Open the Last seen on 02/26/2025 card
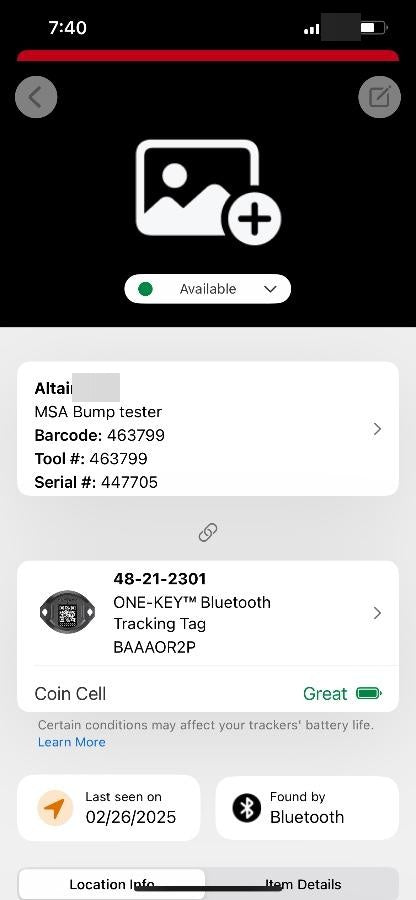 click(109, 808)
